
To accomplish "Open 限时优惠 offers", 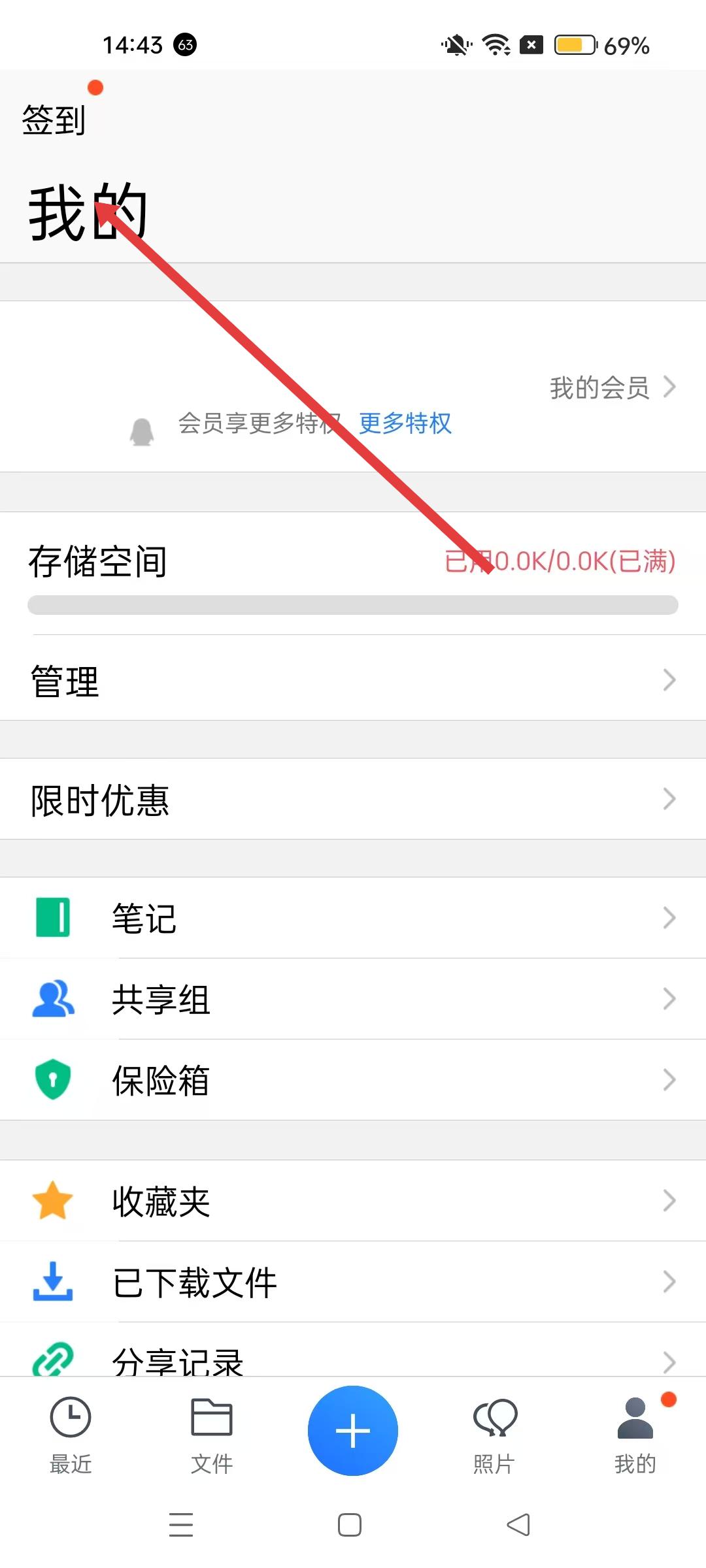I will coord(353,800).
